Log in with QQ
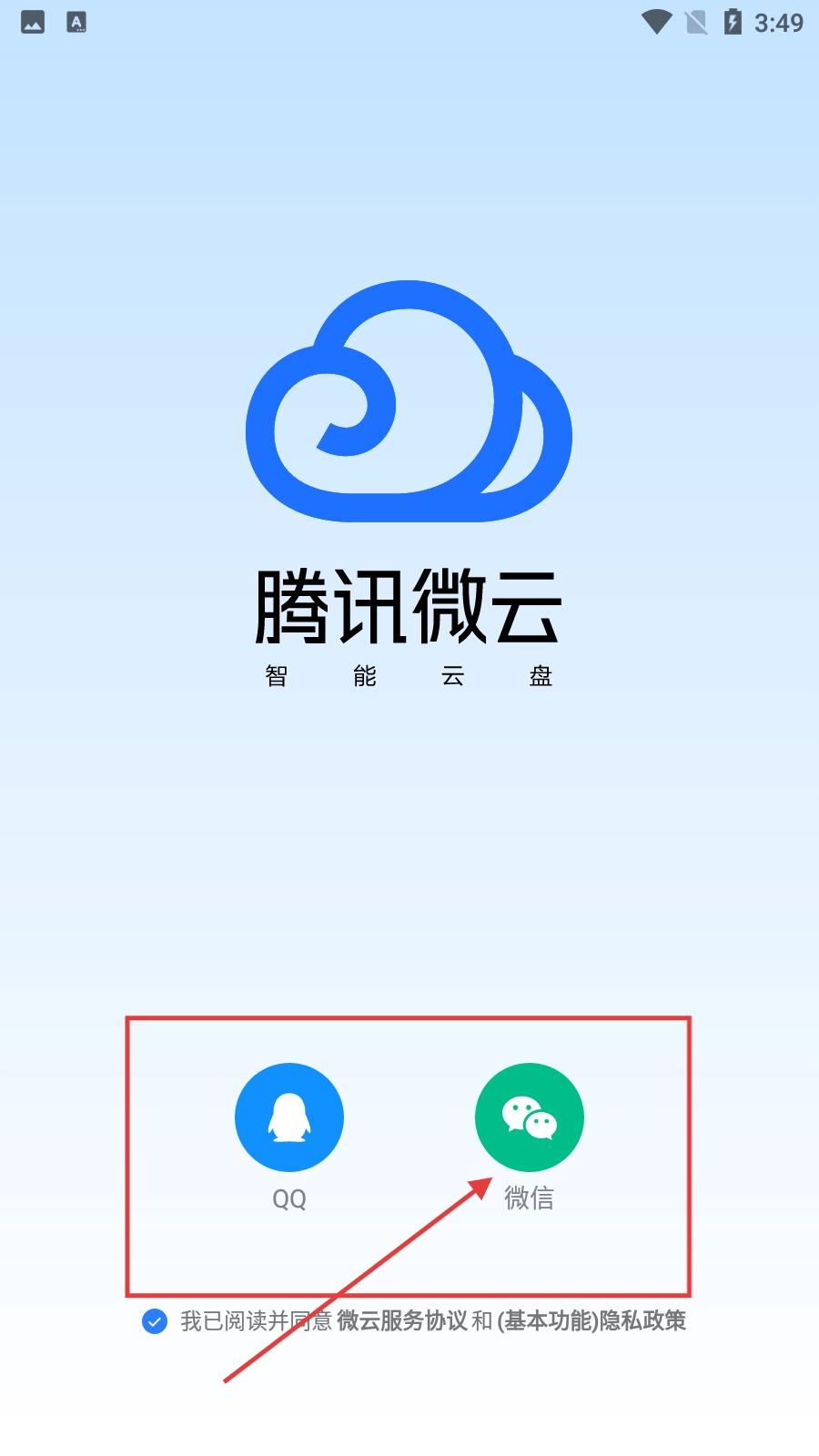Viewport: 819px width, 1456px height. pyautogui.click(x=289, y=1117)
